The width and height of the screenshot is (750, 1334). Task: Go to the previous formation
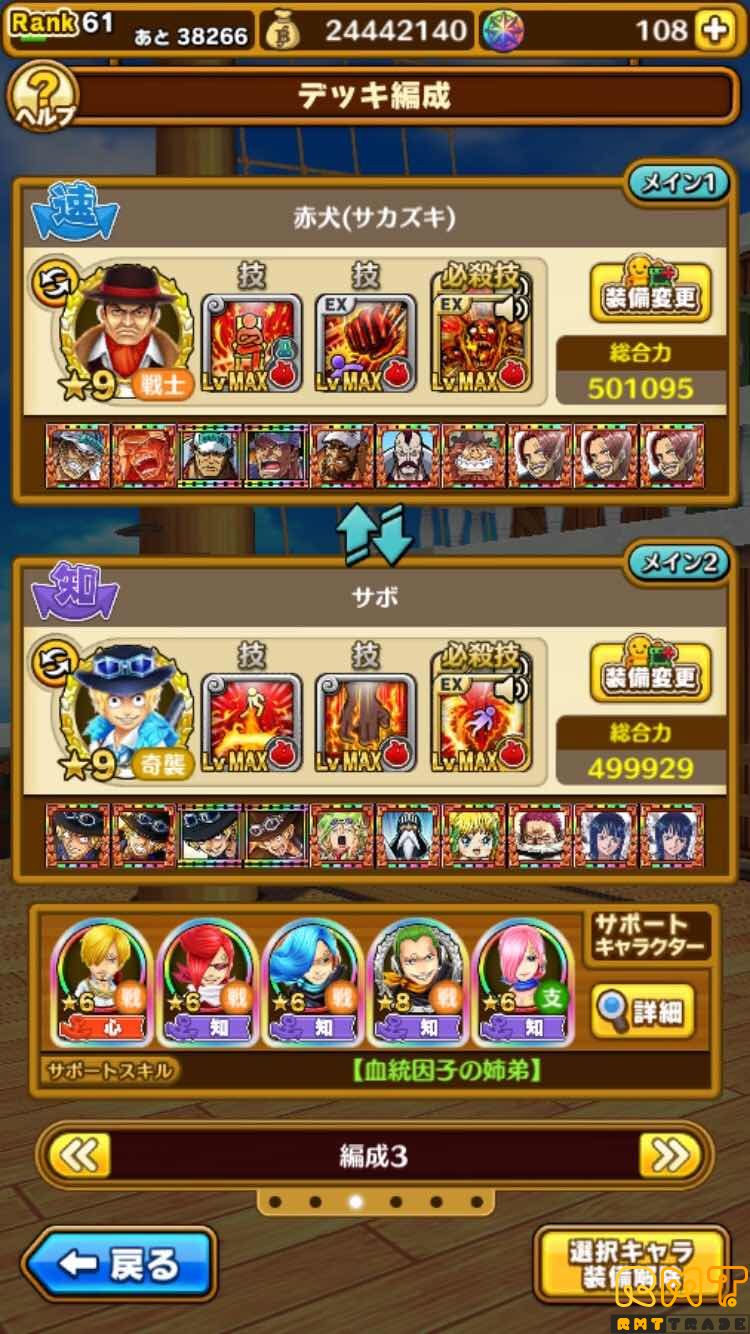(x=78, y=1156)
